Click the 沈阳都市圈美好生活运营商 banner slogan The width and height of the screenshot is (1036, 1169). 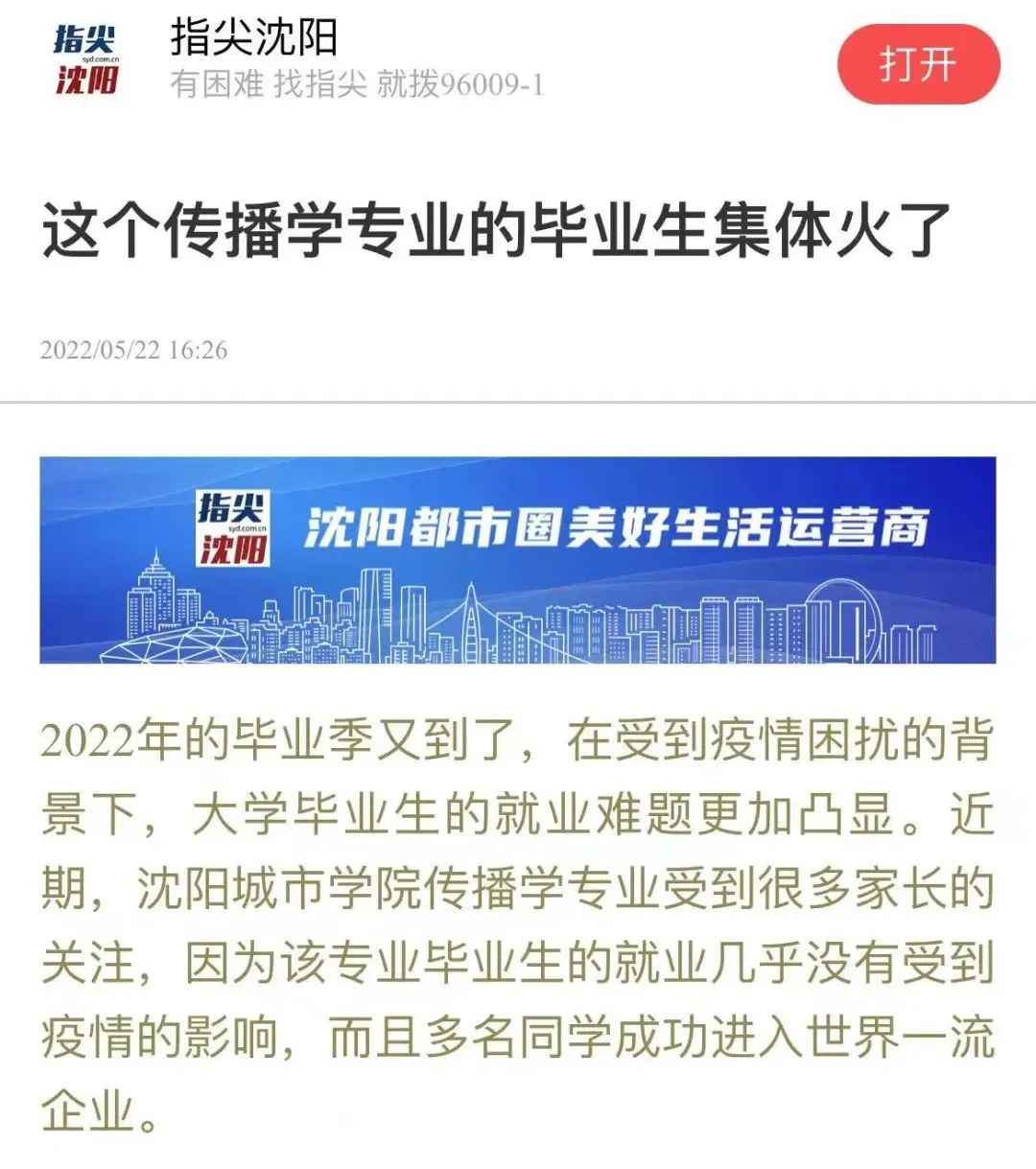pos(614,526)
